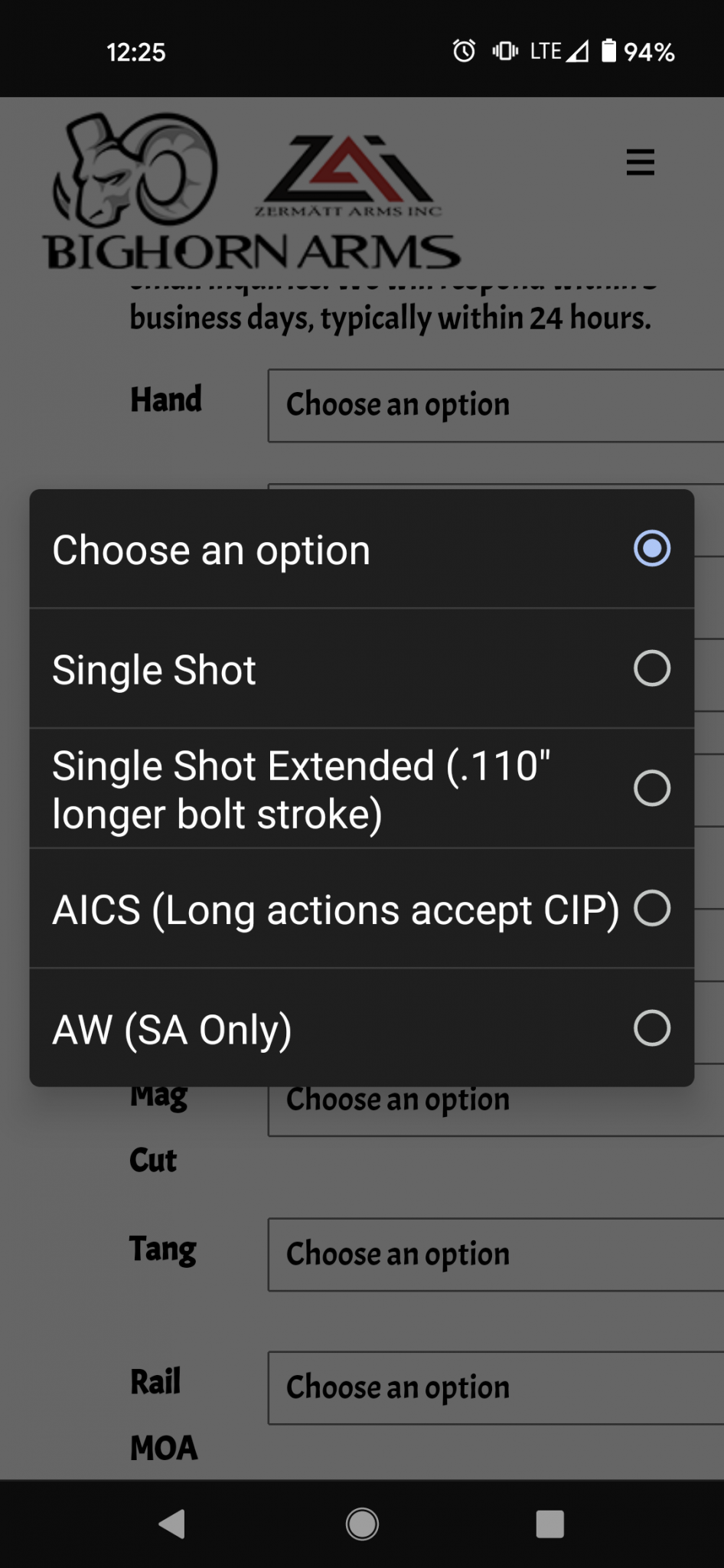Open the hamburger menu

640,162
